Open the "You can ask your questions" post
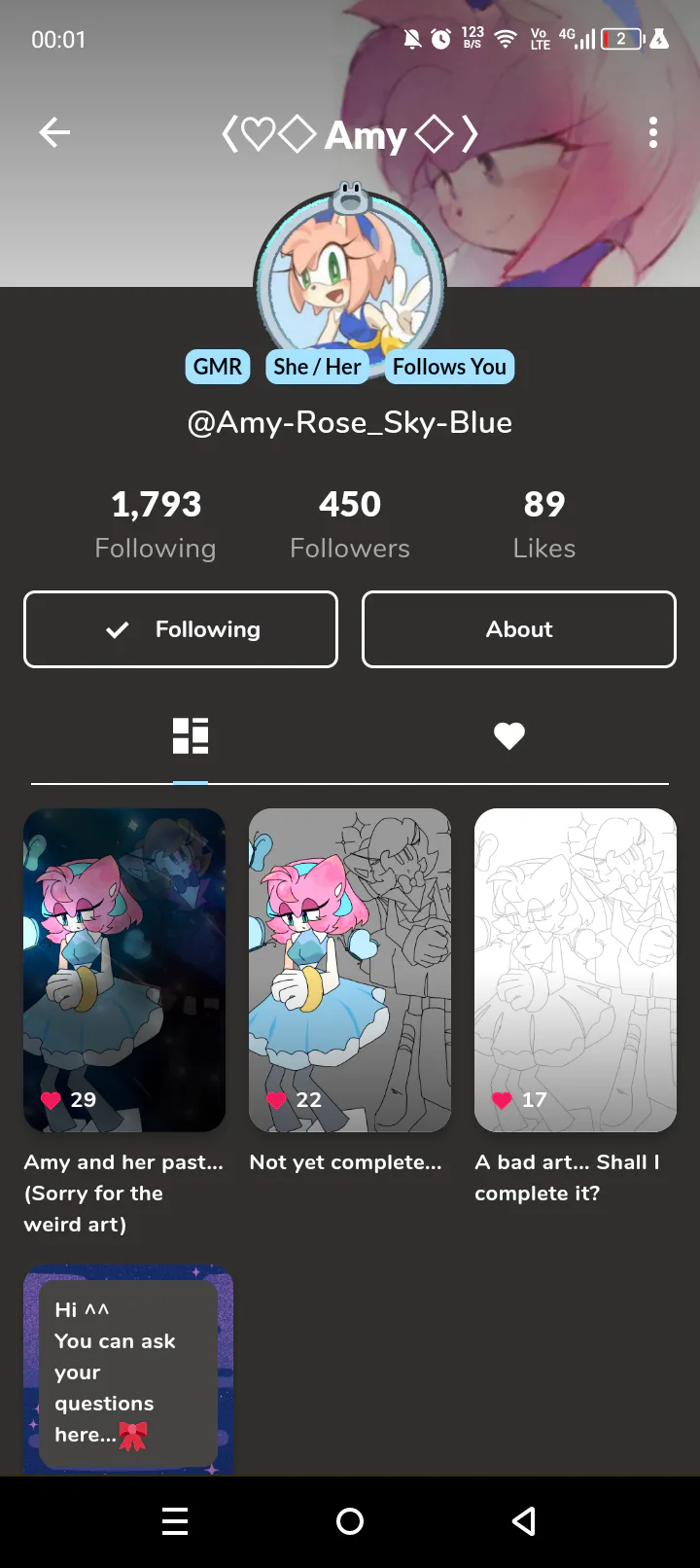Image resolution: width=700 pixels, height=1568 pixels. point(128,1370)
